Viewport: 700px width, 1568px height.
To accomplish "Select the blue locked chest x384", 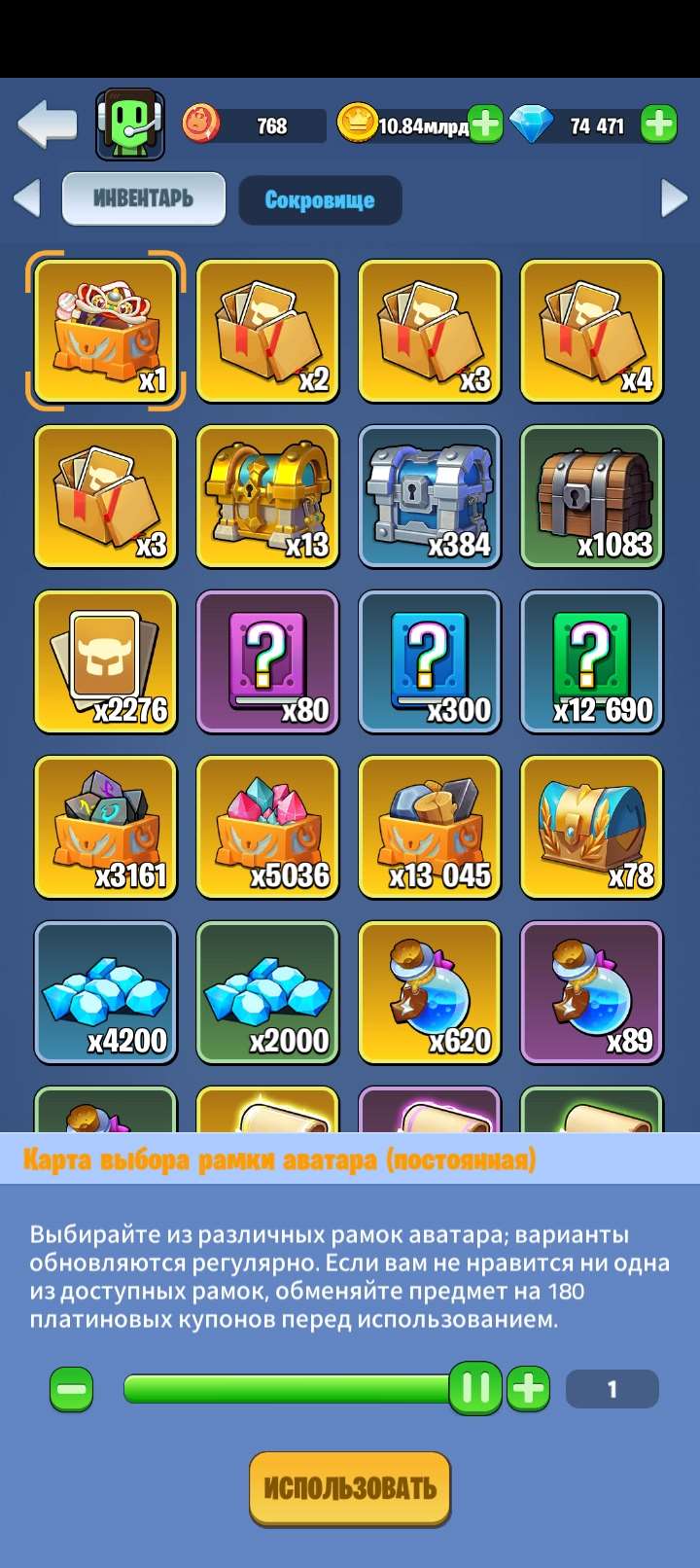I will tap(431, 496).
